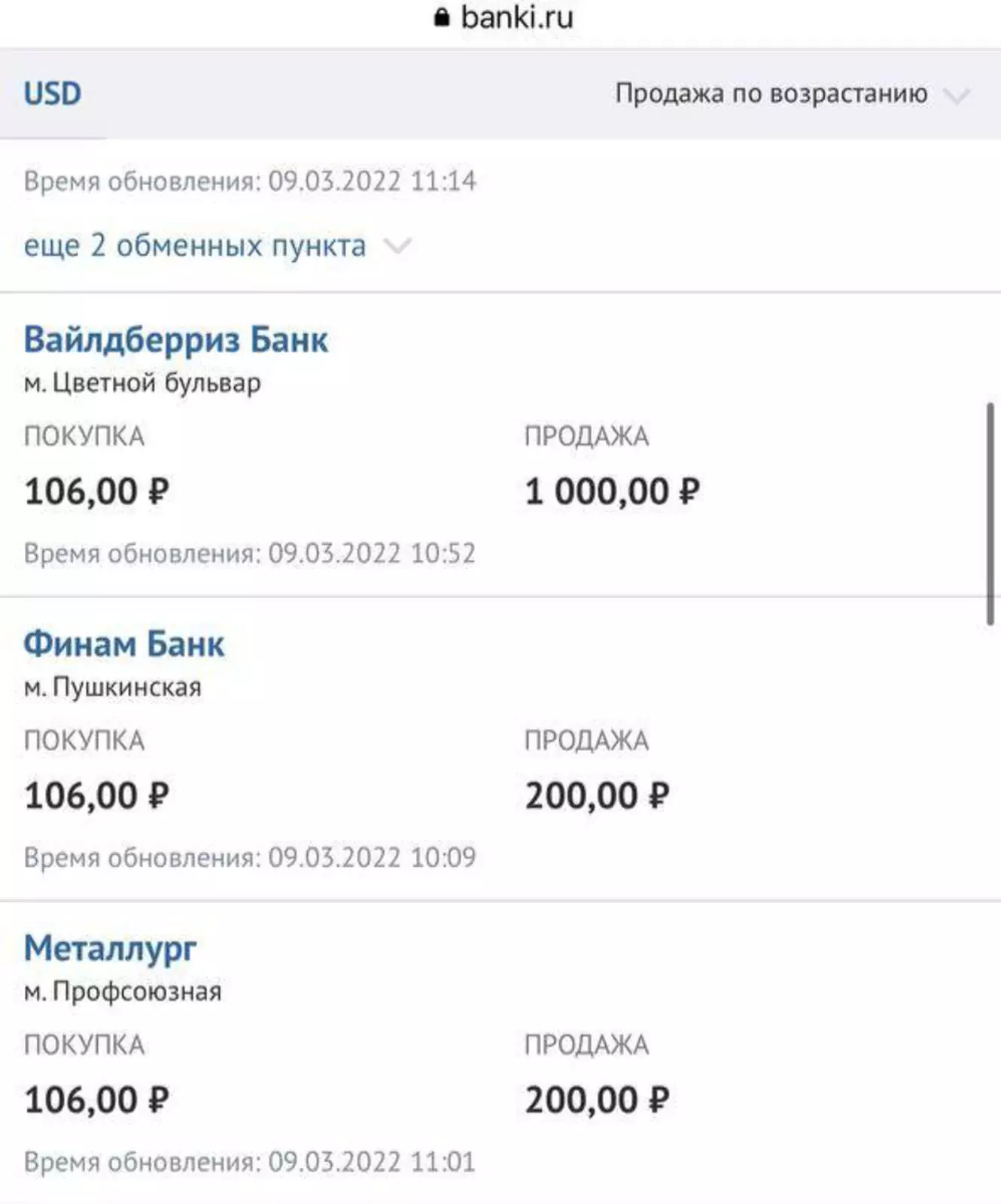Open the USD currency selector
1001x1204 pixels.
(x=53, y=94)
